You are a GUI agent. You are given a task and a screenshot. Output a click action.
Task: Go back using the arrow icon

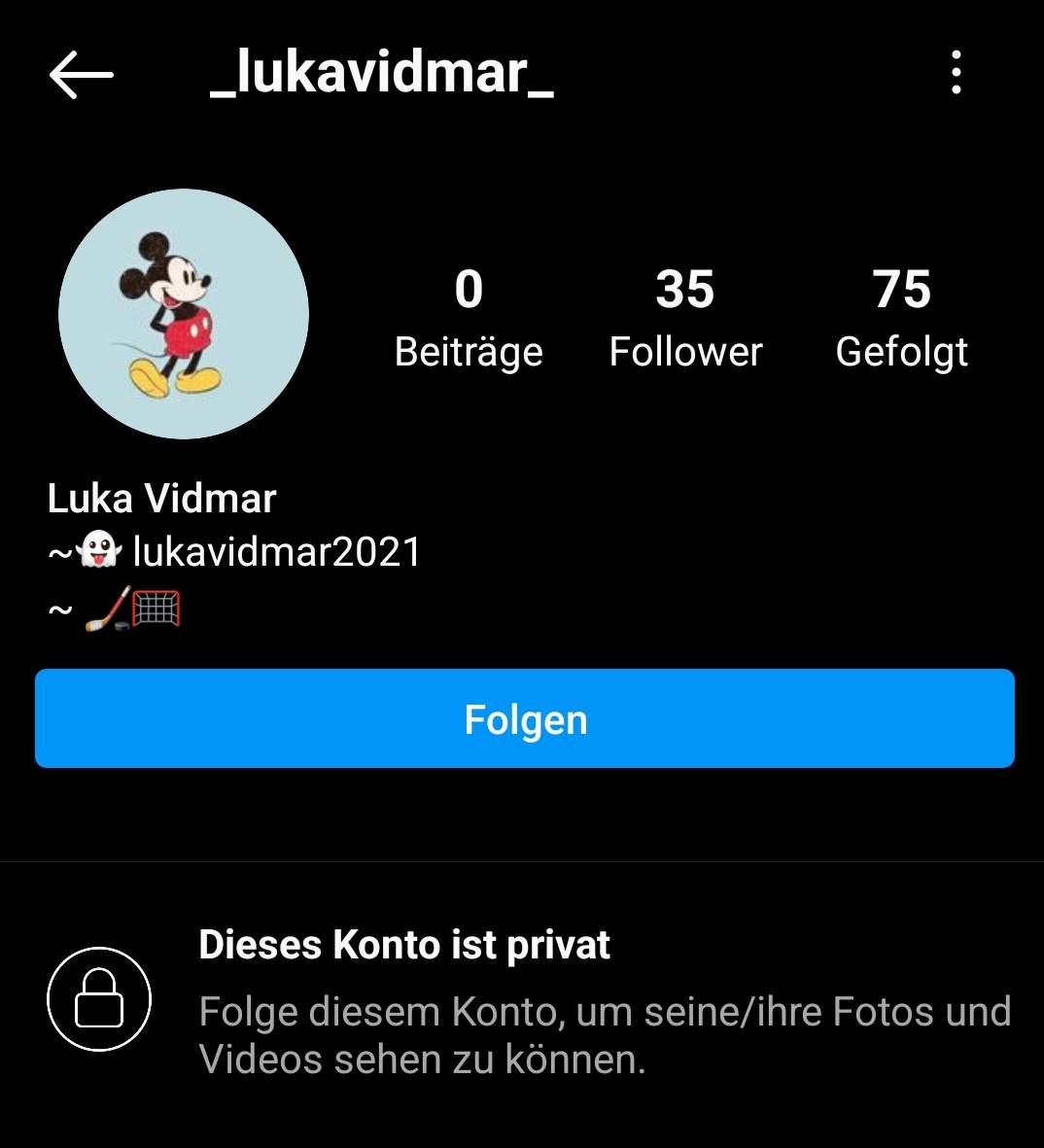81,74
